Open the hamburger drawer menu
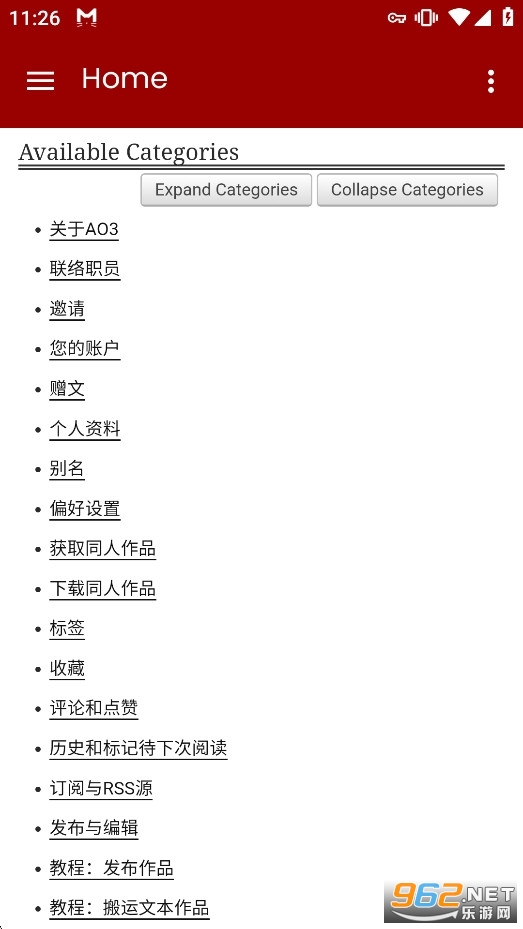 click(x=40, y=81)
